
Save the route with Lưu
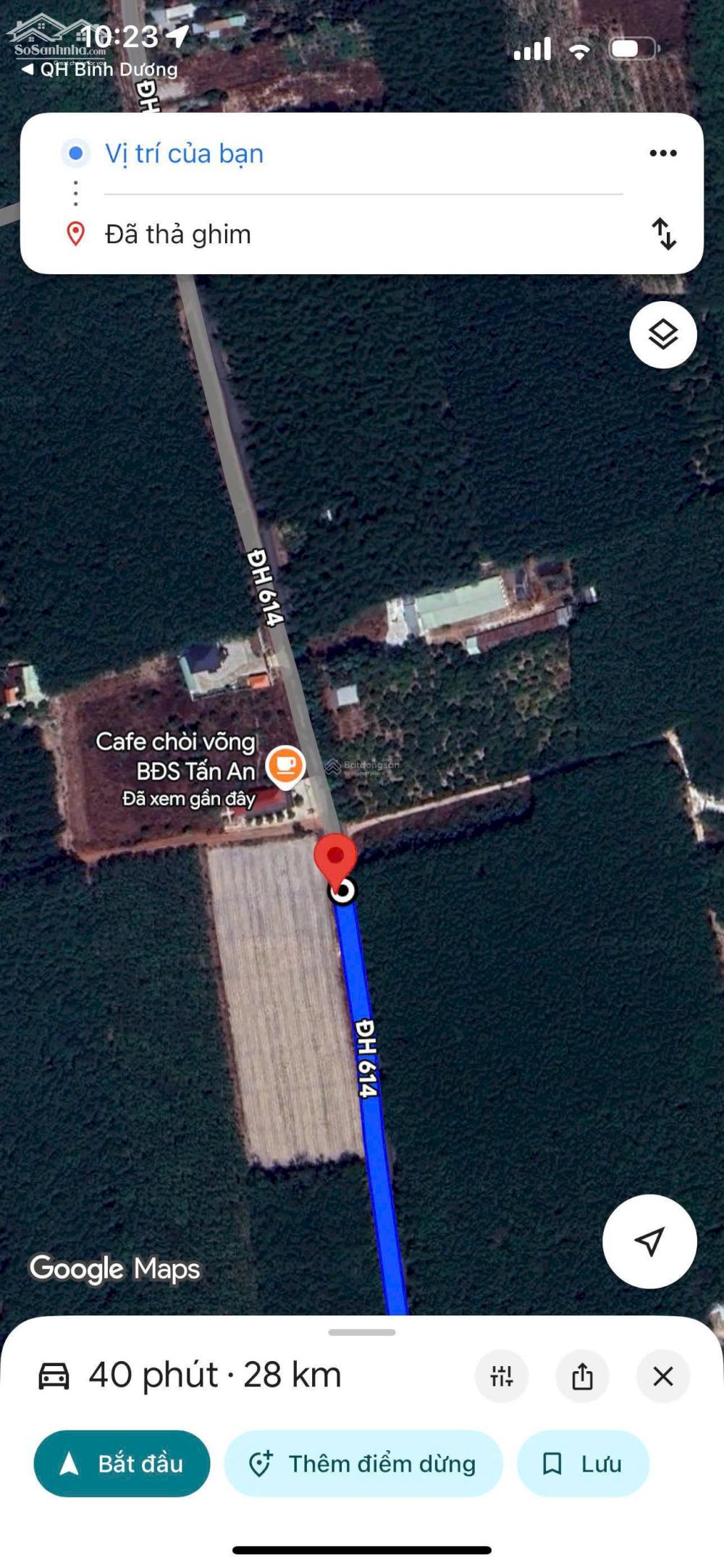pyautogui.click(x=582, y=1463)
